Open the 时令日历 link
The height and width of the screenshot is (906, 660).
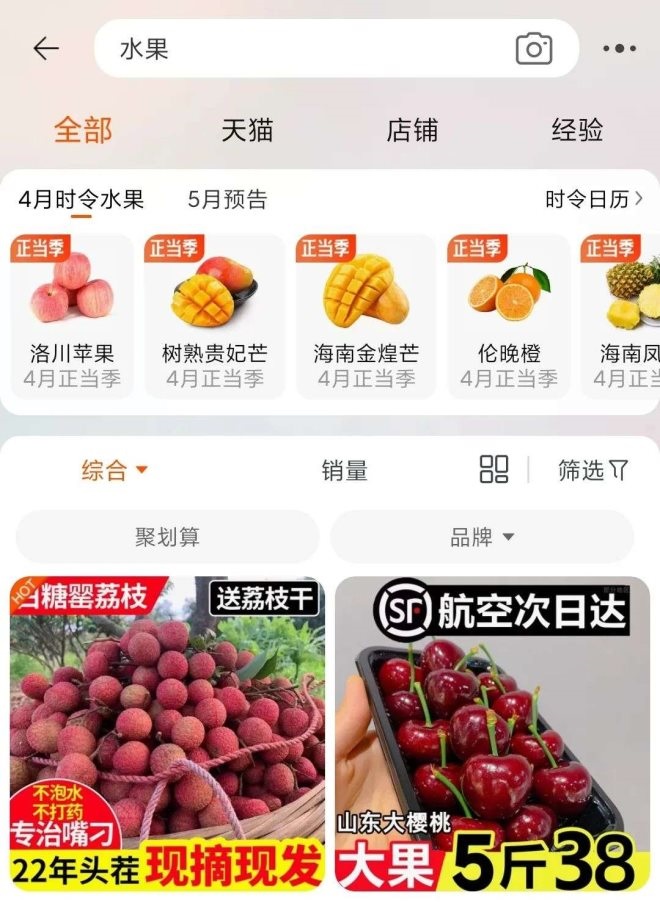593,199
